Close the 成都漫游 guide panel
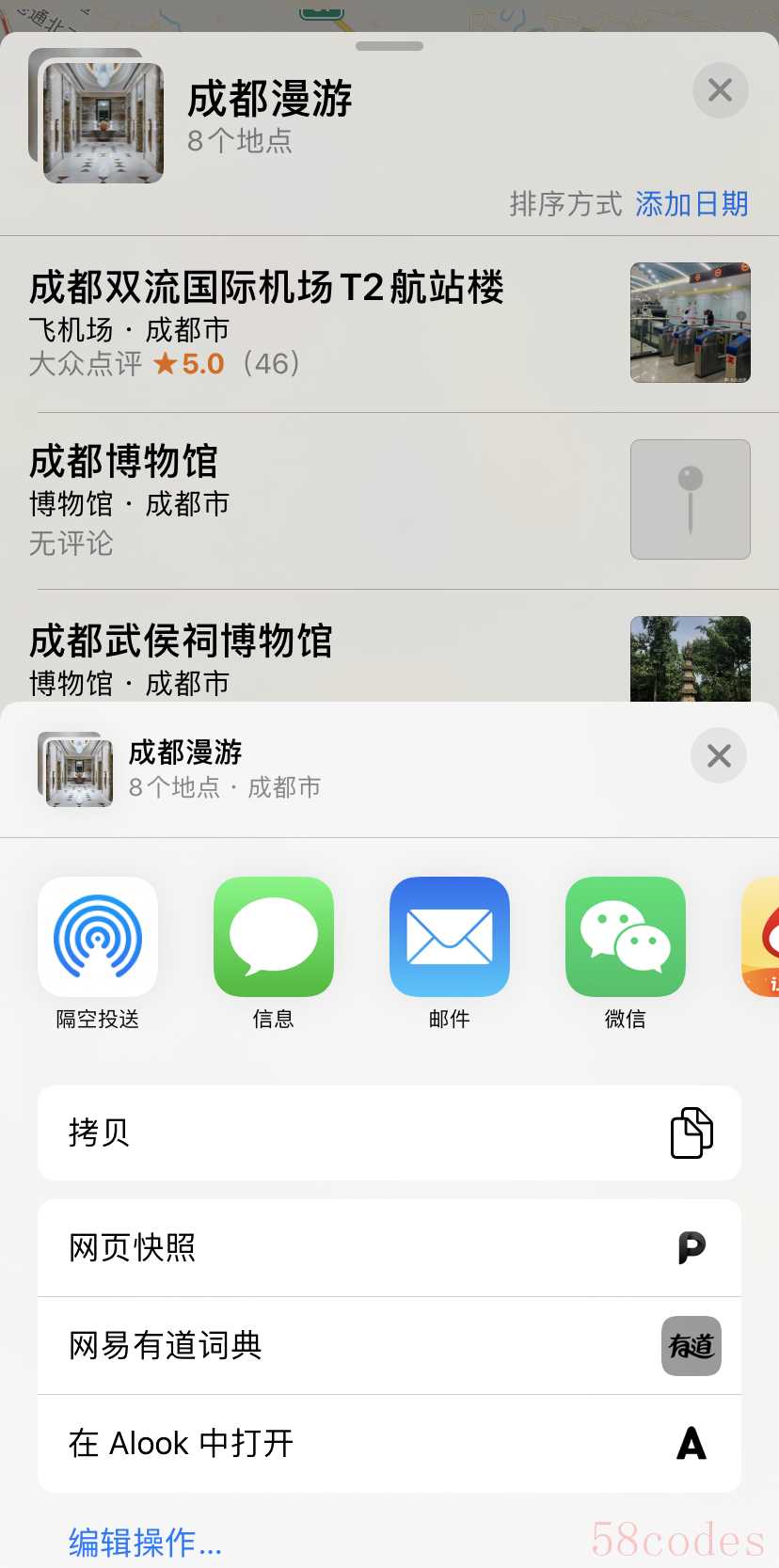 point(720,90)
